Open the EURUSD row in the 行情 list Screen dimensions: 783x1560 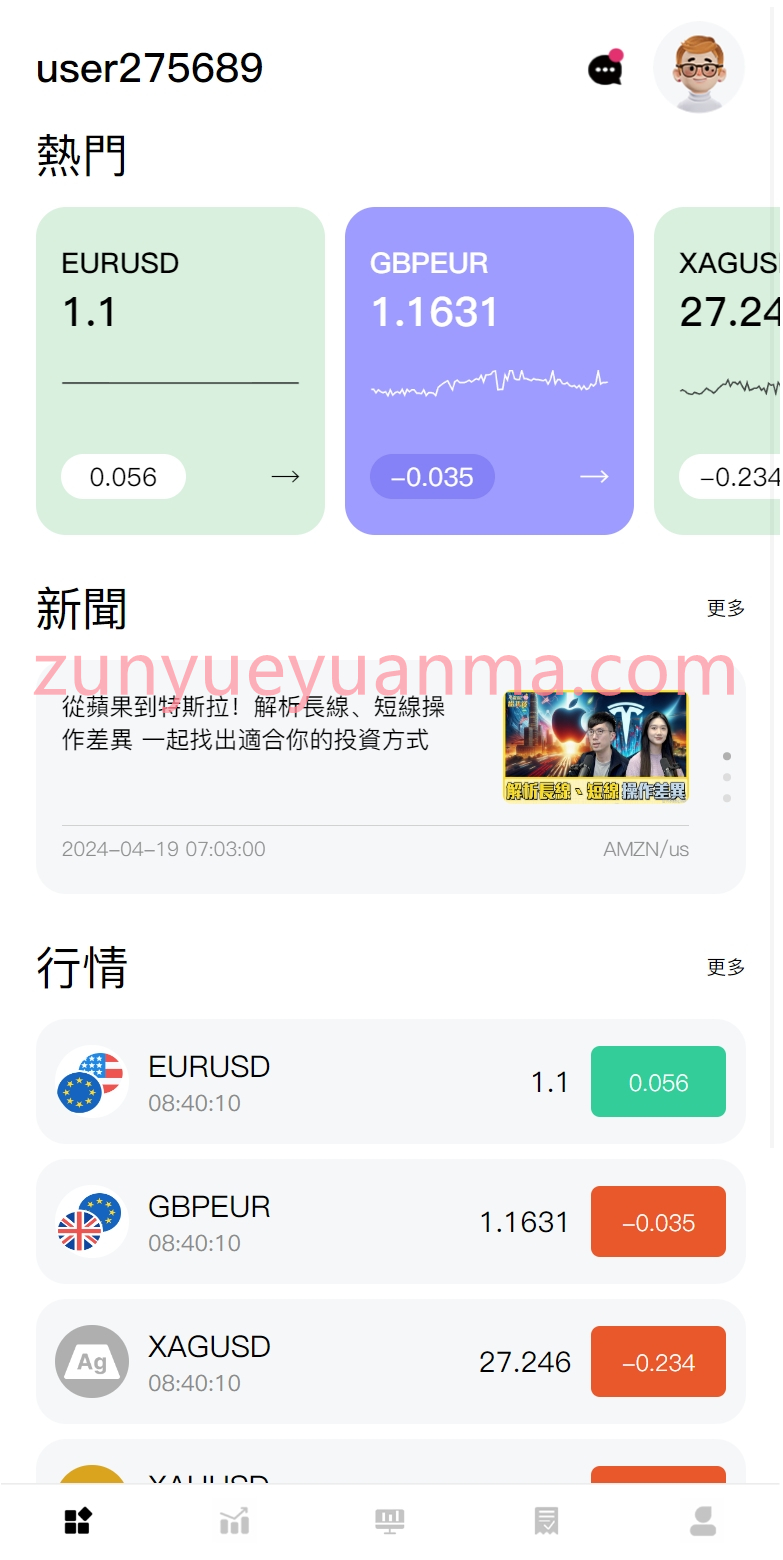(391, 1082)
